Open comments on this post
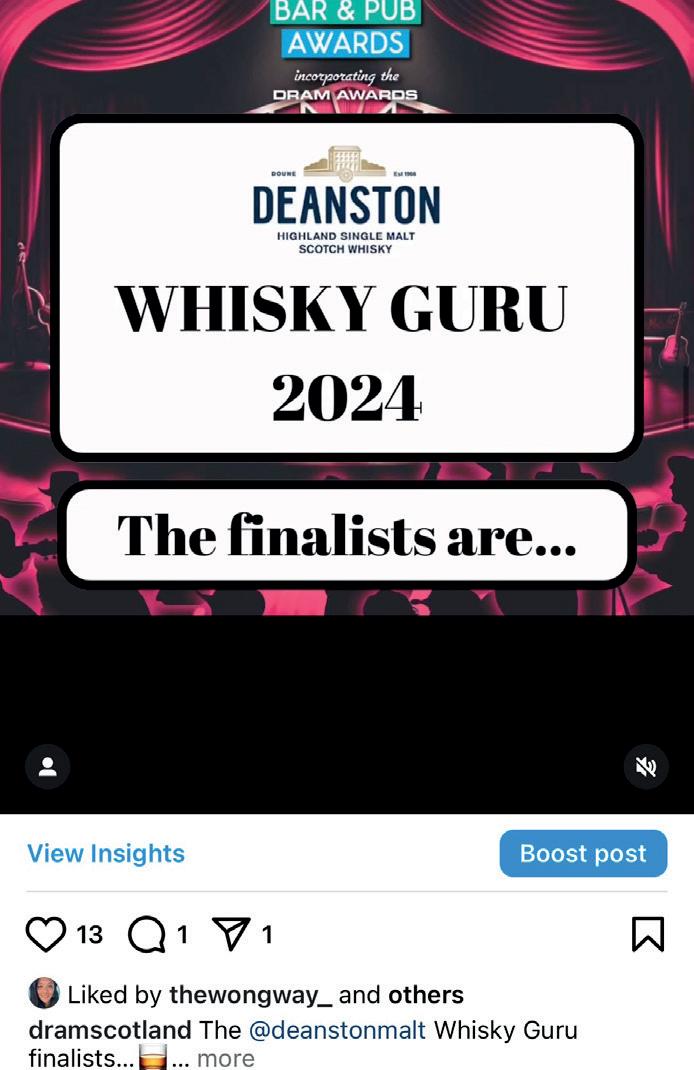 point(146,935)
